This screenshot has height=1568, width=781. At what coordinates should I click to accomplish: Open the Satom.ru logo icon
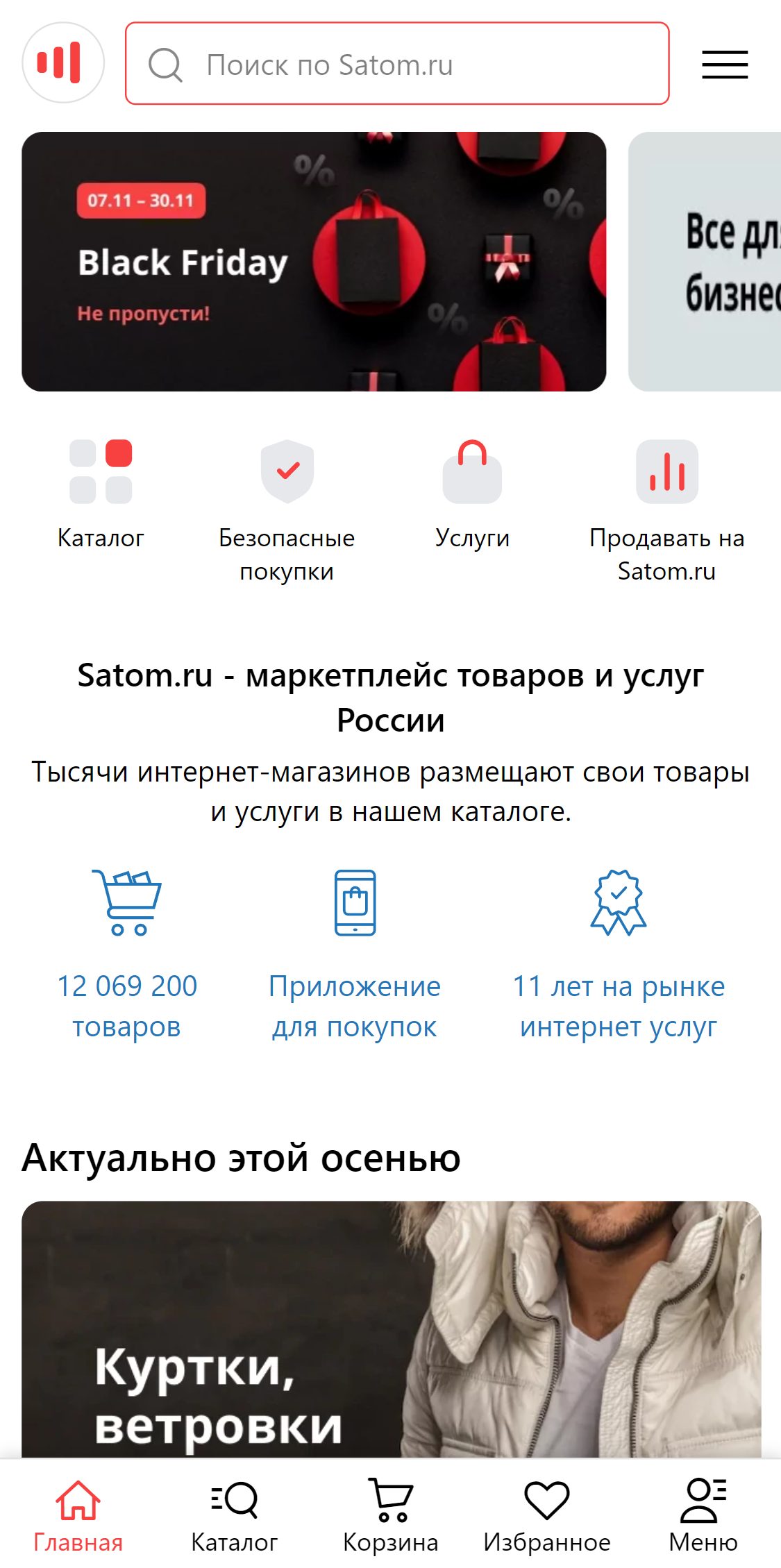pyautogui.click(x=62, y=63)
